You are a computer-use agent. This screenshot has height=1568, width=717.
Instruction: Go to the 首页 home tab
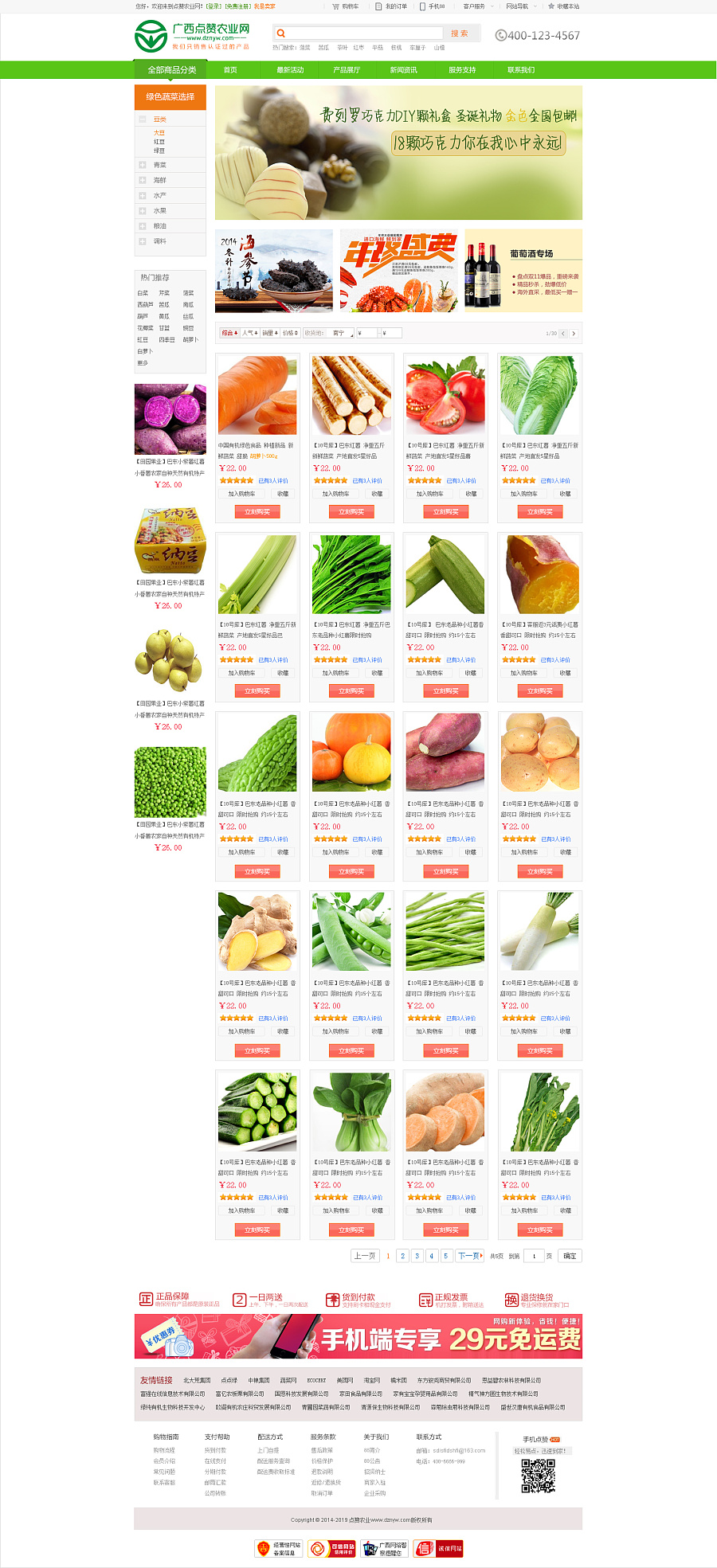pos(230,70)
